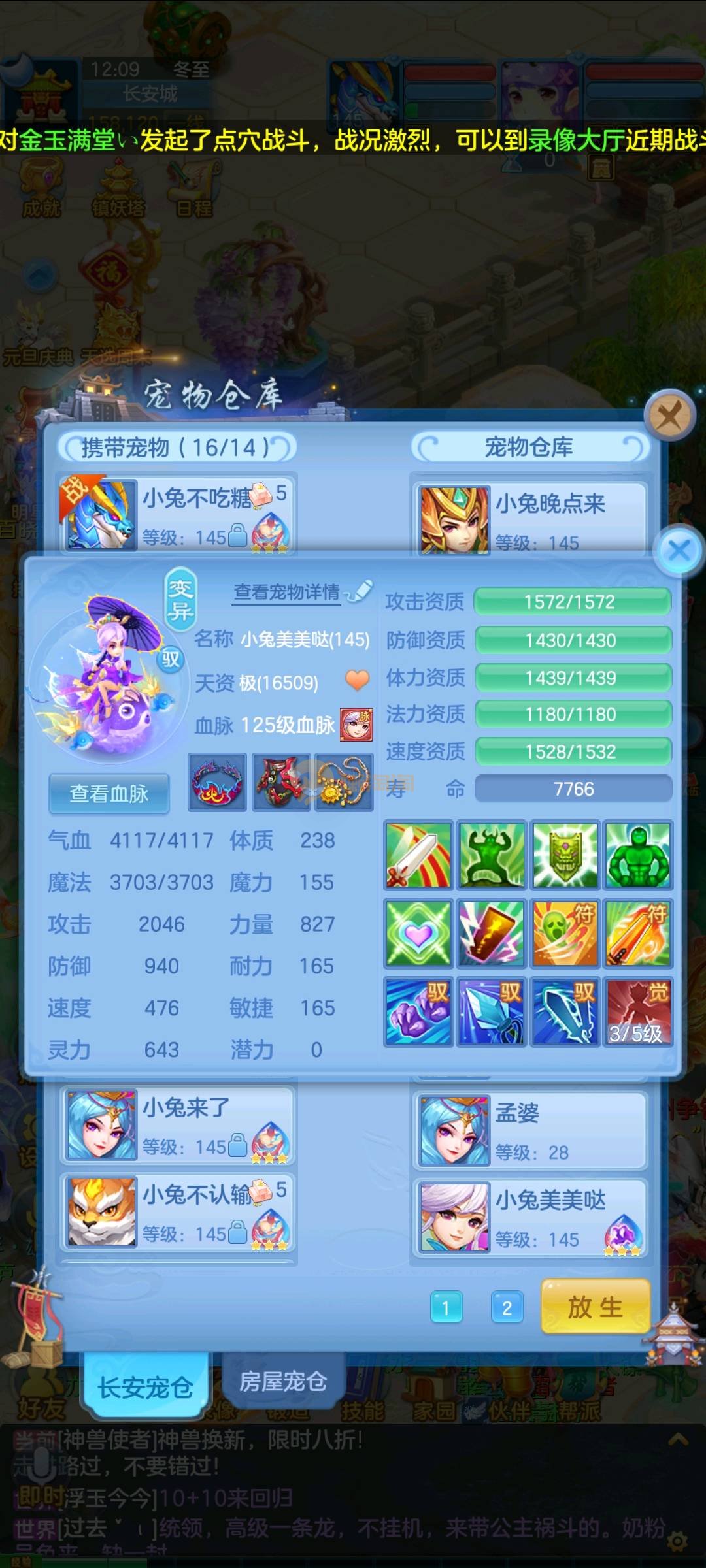Tap the 觉 awakening skill icon 3/5级

pyautogui.click(x=638, y=1011)
